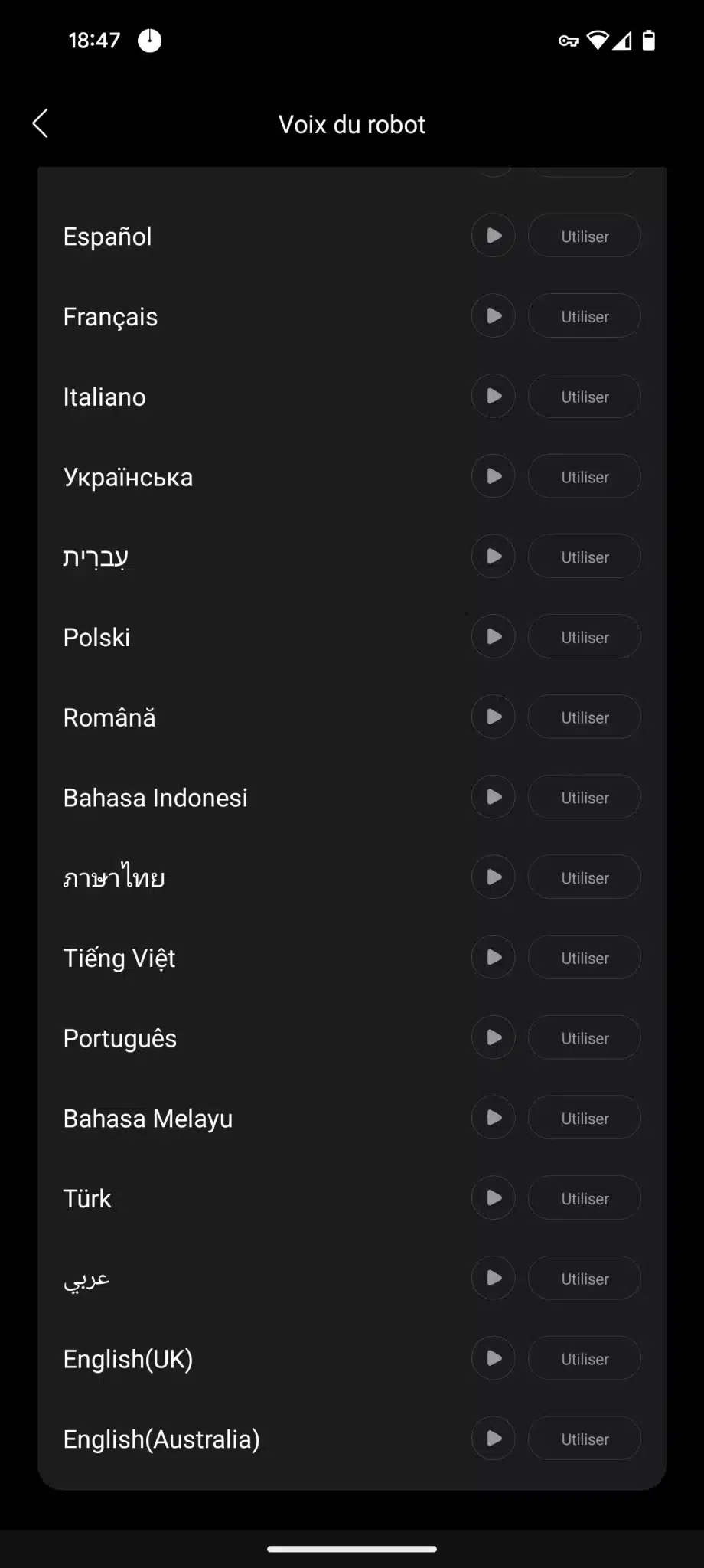The width and height of the screenshot is (704, 1568).
Task: Preview the Türk voice
Action: (x=494, y=1198)
